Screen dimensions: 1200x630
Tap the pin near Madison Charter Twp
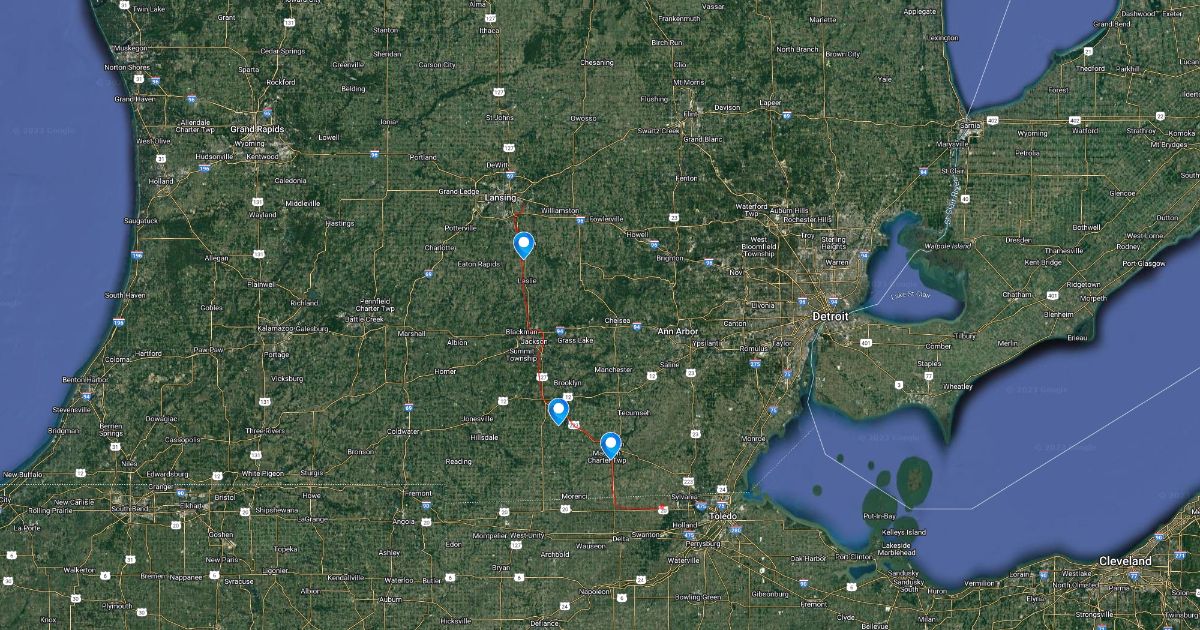click(x=610, y=443)
